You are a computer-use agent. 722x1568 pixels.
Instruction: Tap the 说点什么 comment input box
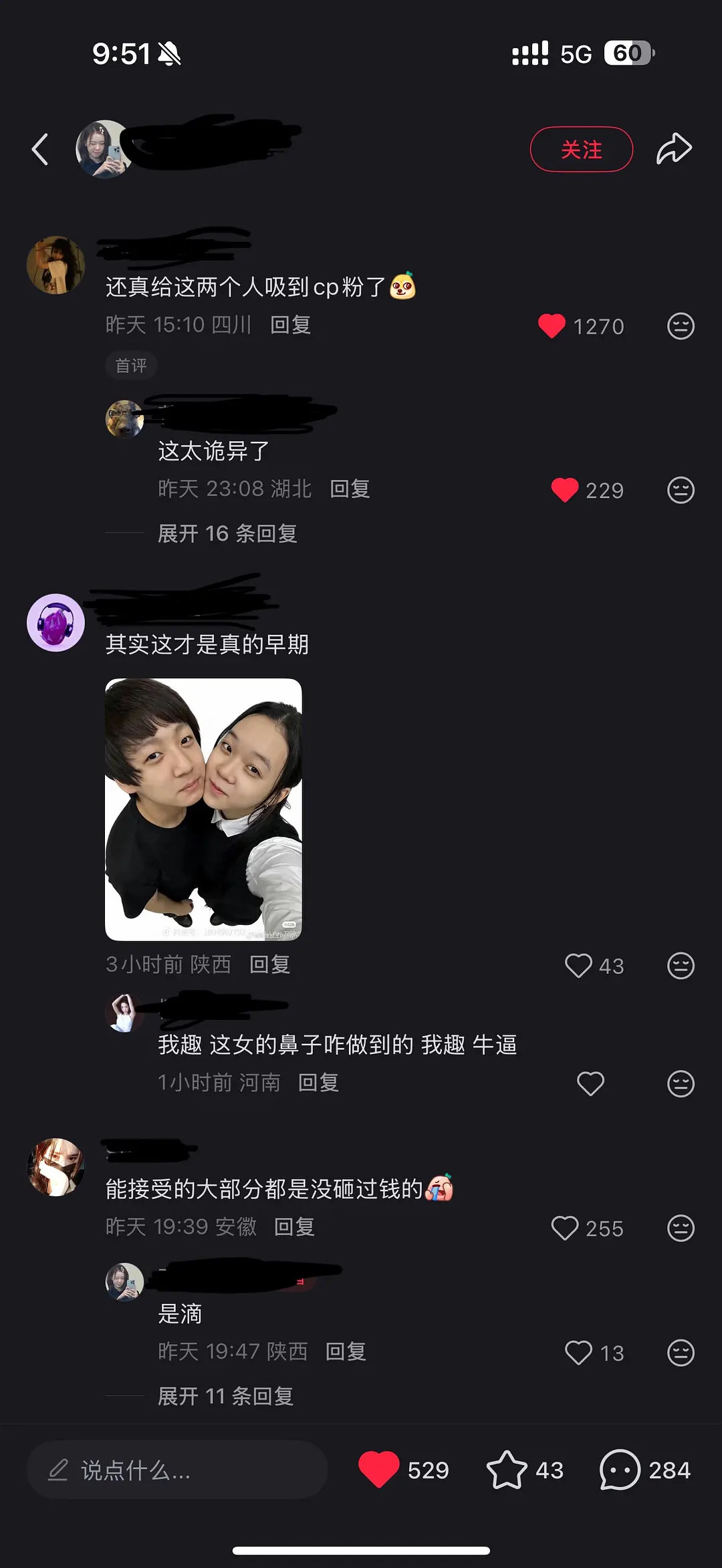tap(177, 1470)
